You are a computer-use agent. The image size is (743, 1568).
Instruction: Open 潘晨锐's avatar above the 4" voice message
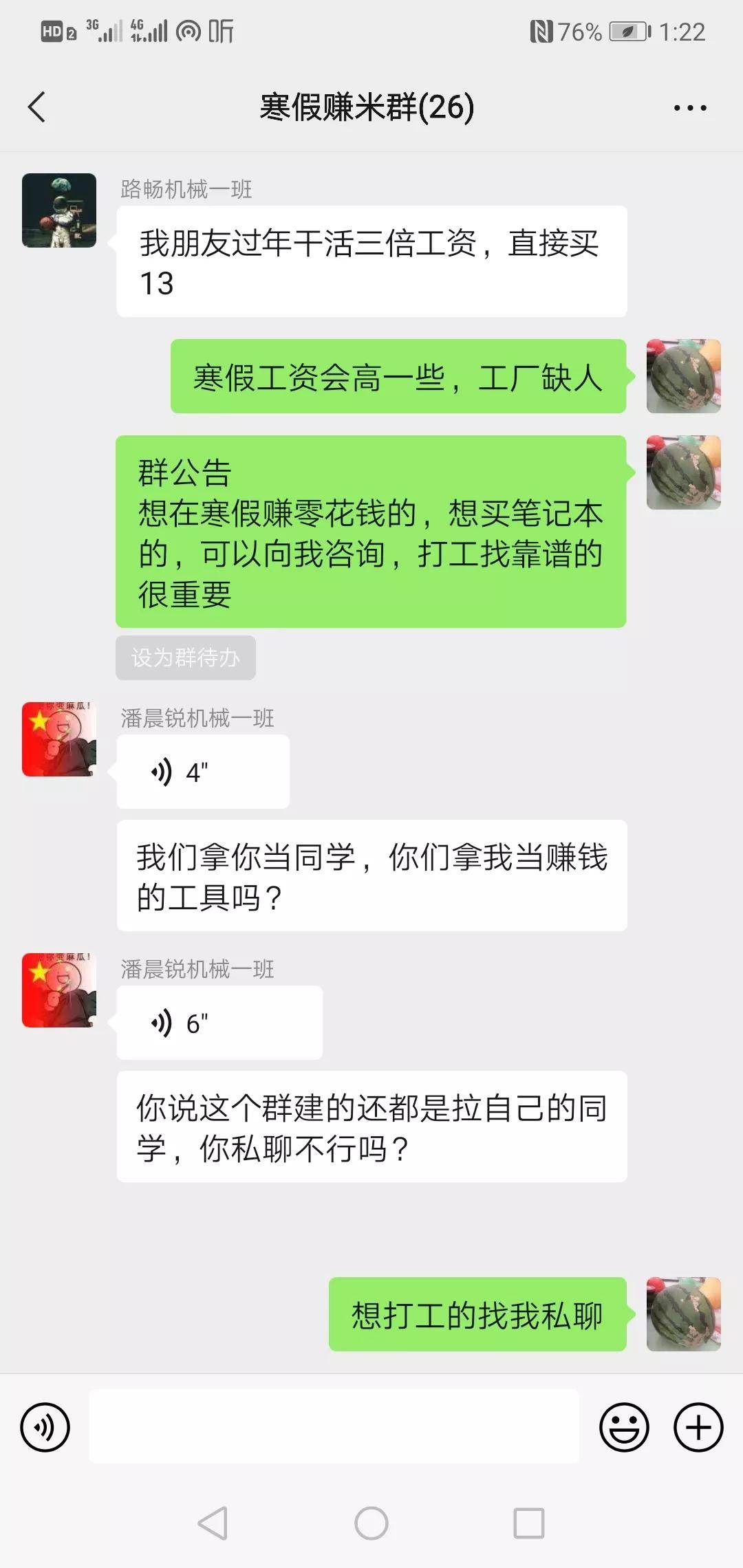pyautogui.click(x=59, y=739)
